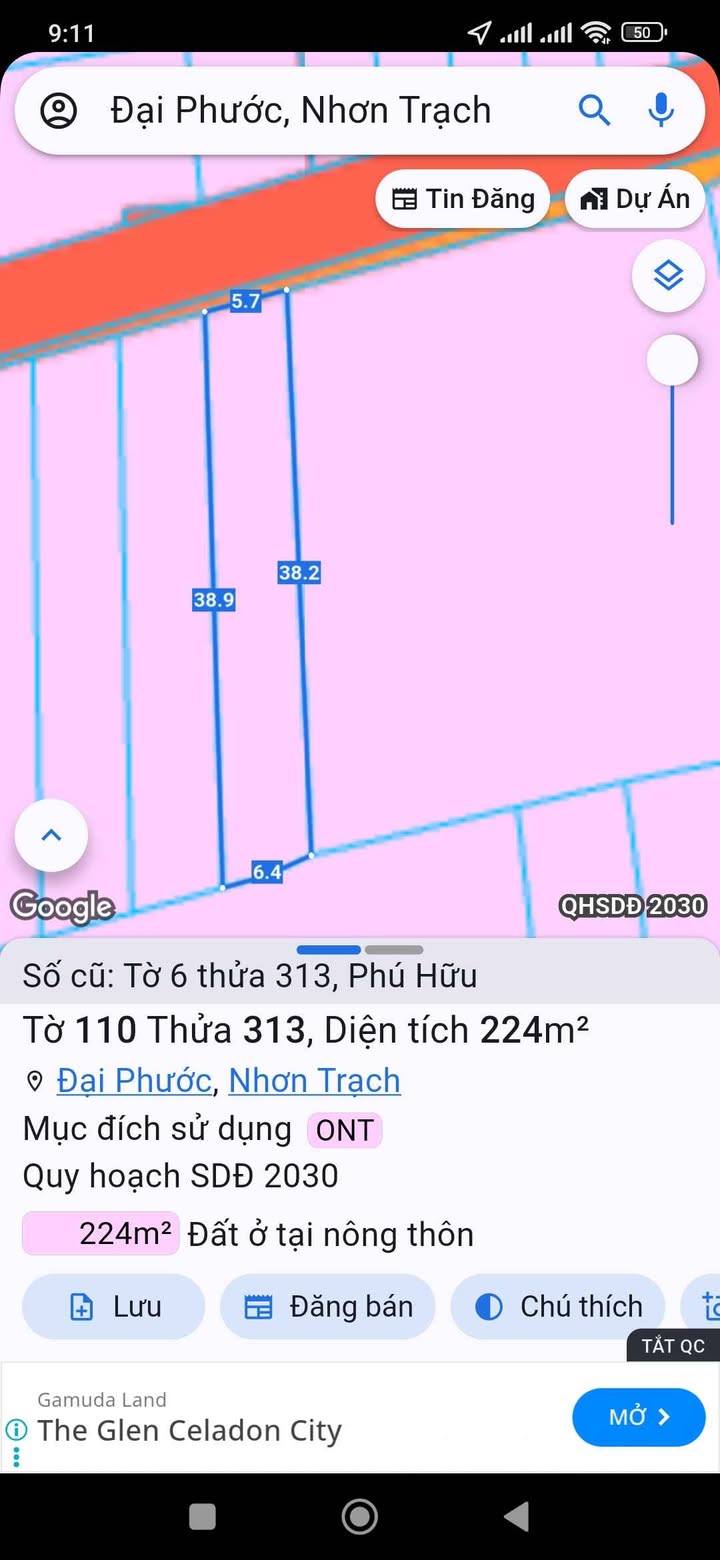Open the Dự Án chip
This screenshot has width=720, height=1560.
point(635,199)
